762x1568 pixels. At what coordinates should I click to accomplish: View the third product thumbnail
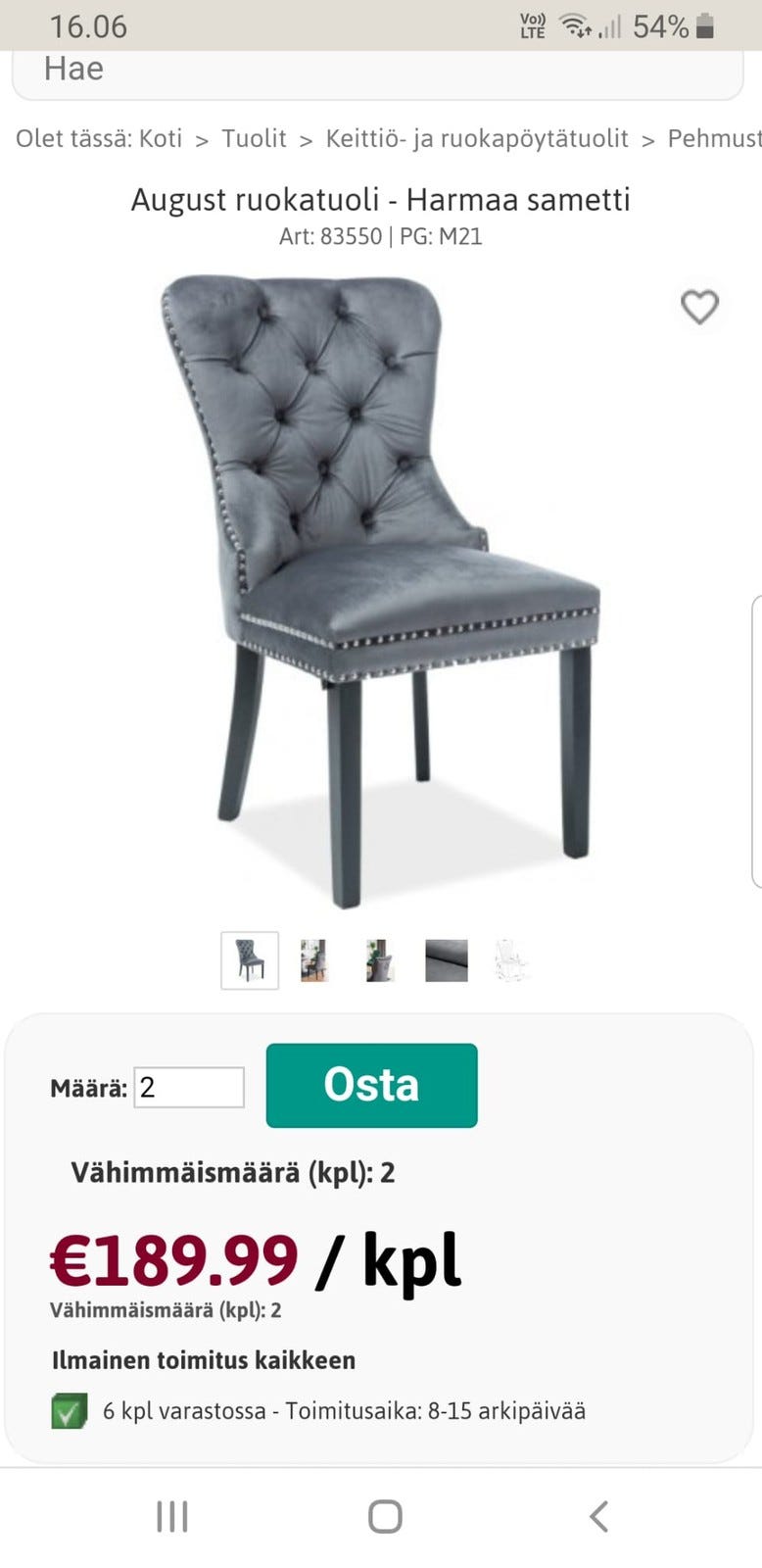click(380, 960)
